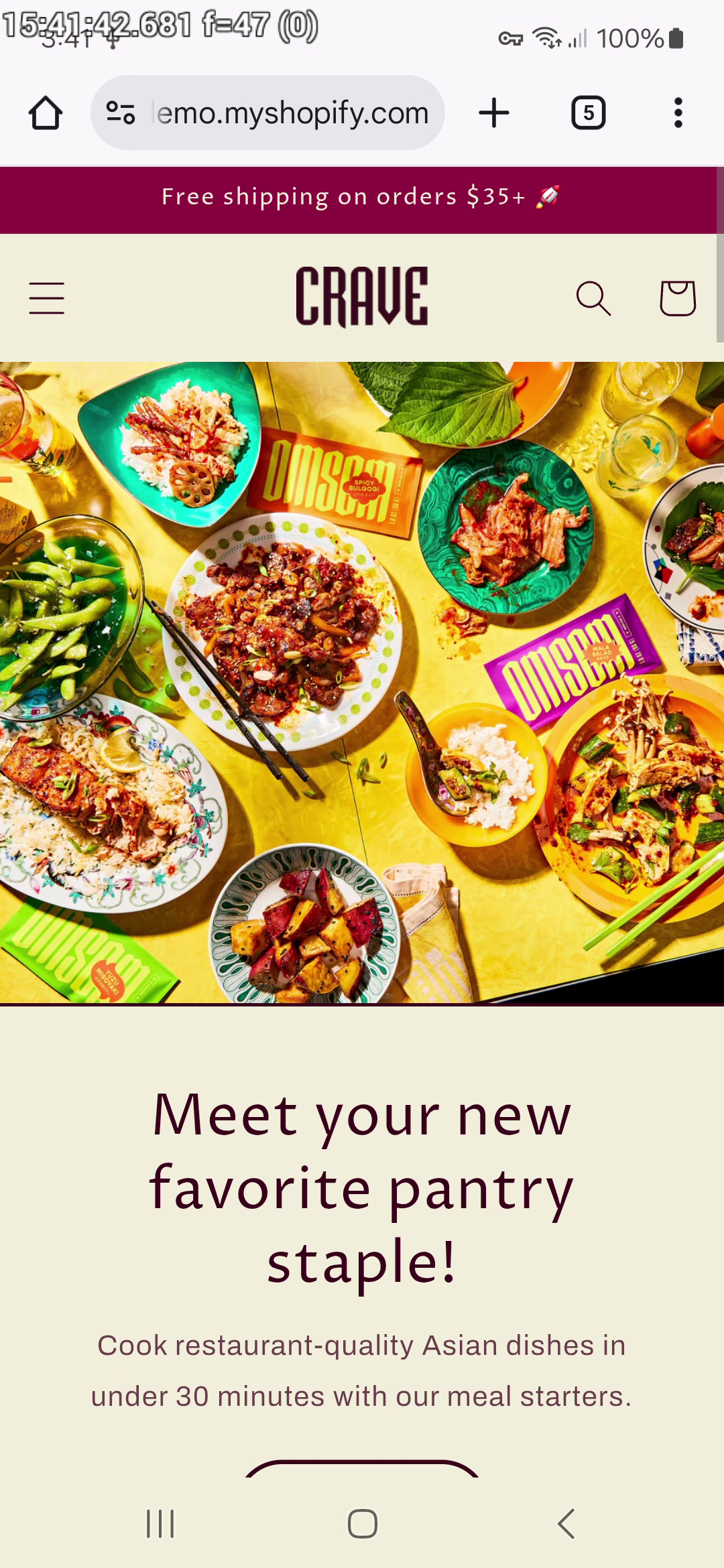
Task: Open the browser overflow menu
Action: [678, 113]
